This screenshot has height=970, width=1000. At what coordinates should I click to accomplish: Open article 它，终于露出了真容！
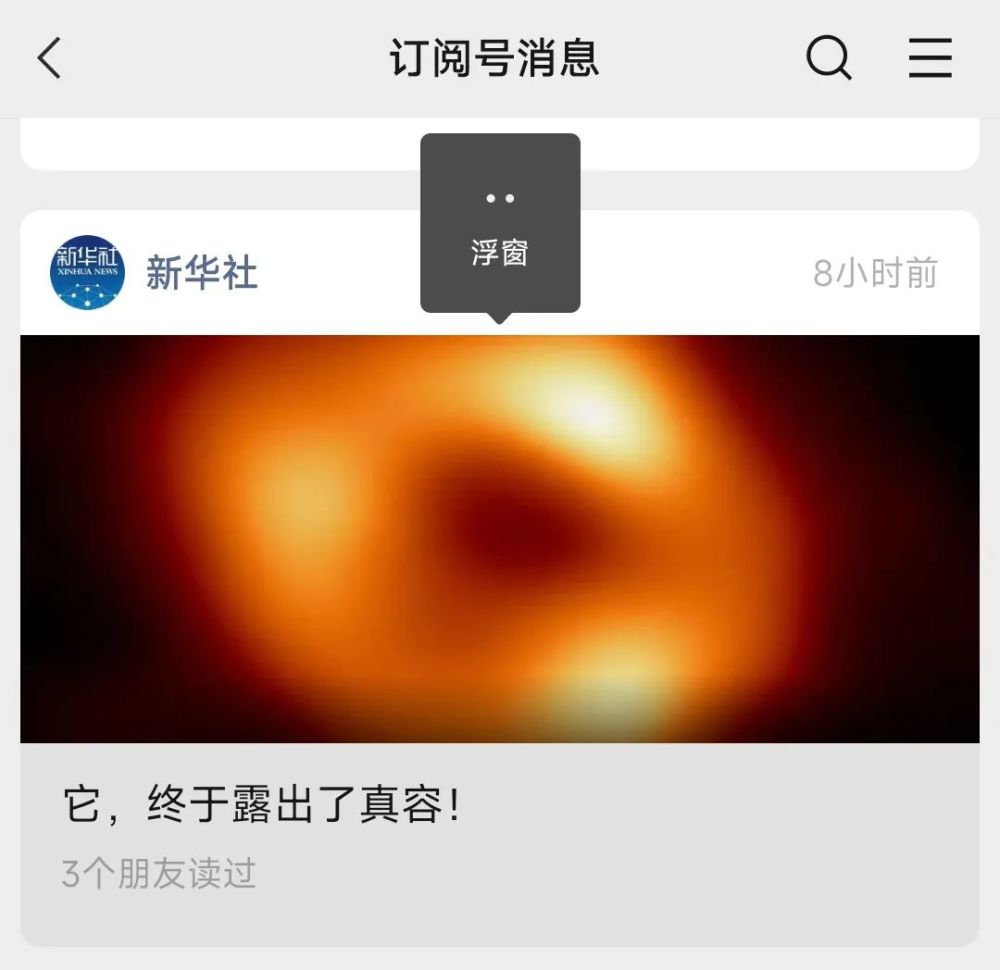coord(263,806)
